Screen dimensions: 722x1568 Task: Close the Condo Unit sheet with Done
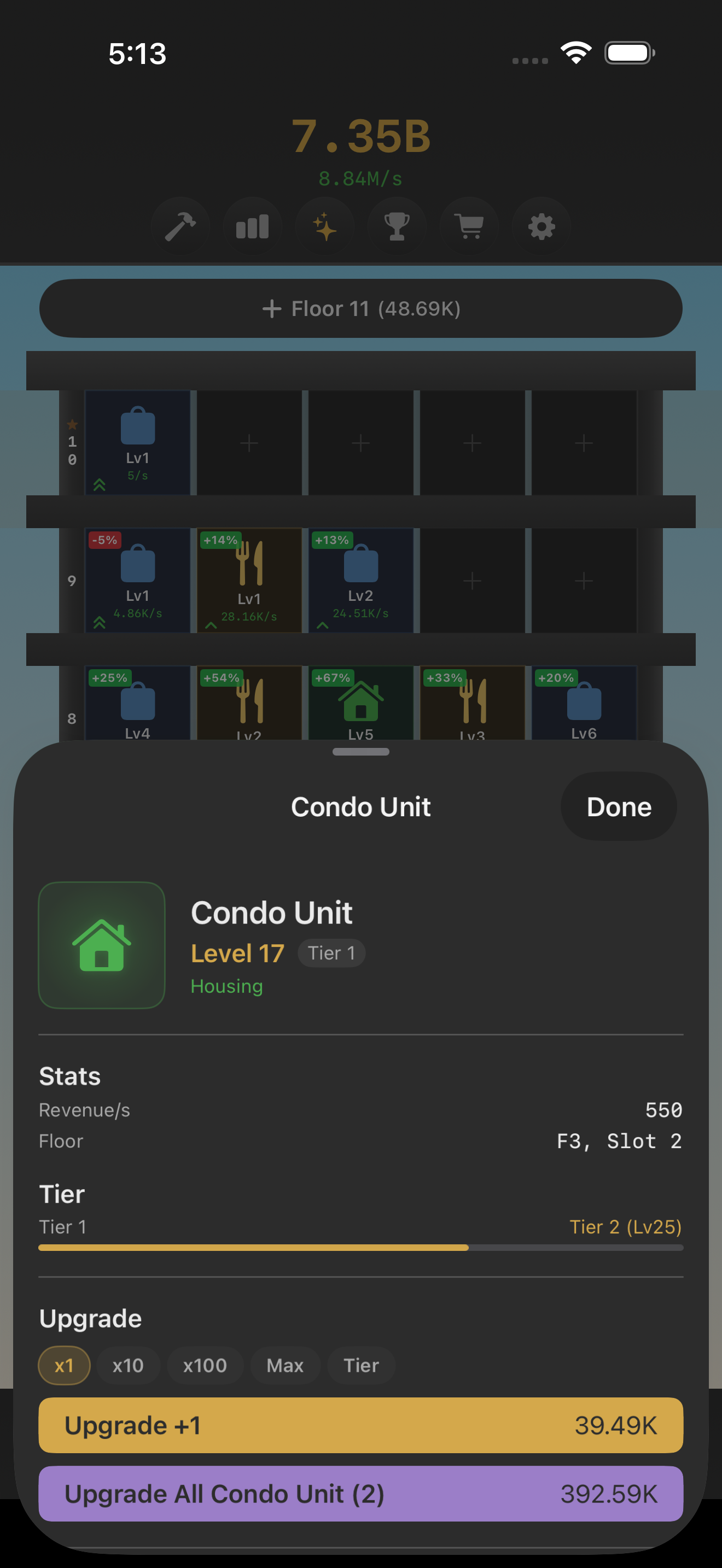pyautogui.click(x=618, y=806)
